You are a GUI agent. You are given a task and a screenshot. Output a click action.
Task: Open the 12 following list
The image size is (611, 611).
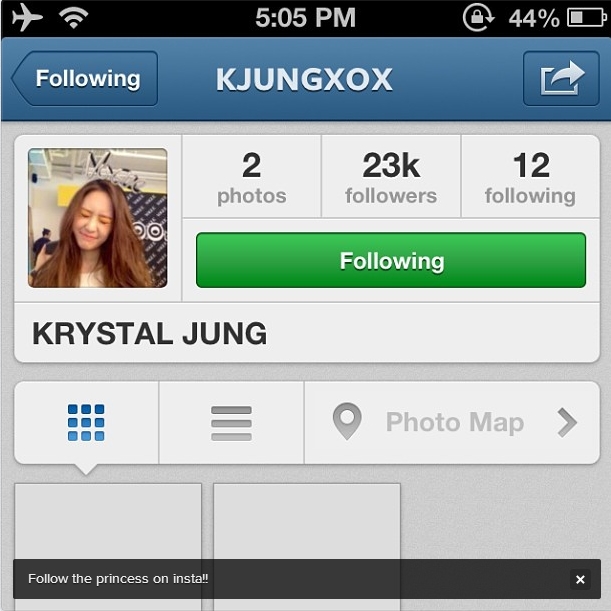click(x=530, y=177)
